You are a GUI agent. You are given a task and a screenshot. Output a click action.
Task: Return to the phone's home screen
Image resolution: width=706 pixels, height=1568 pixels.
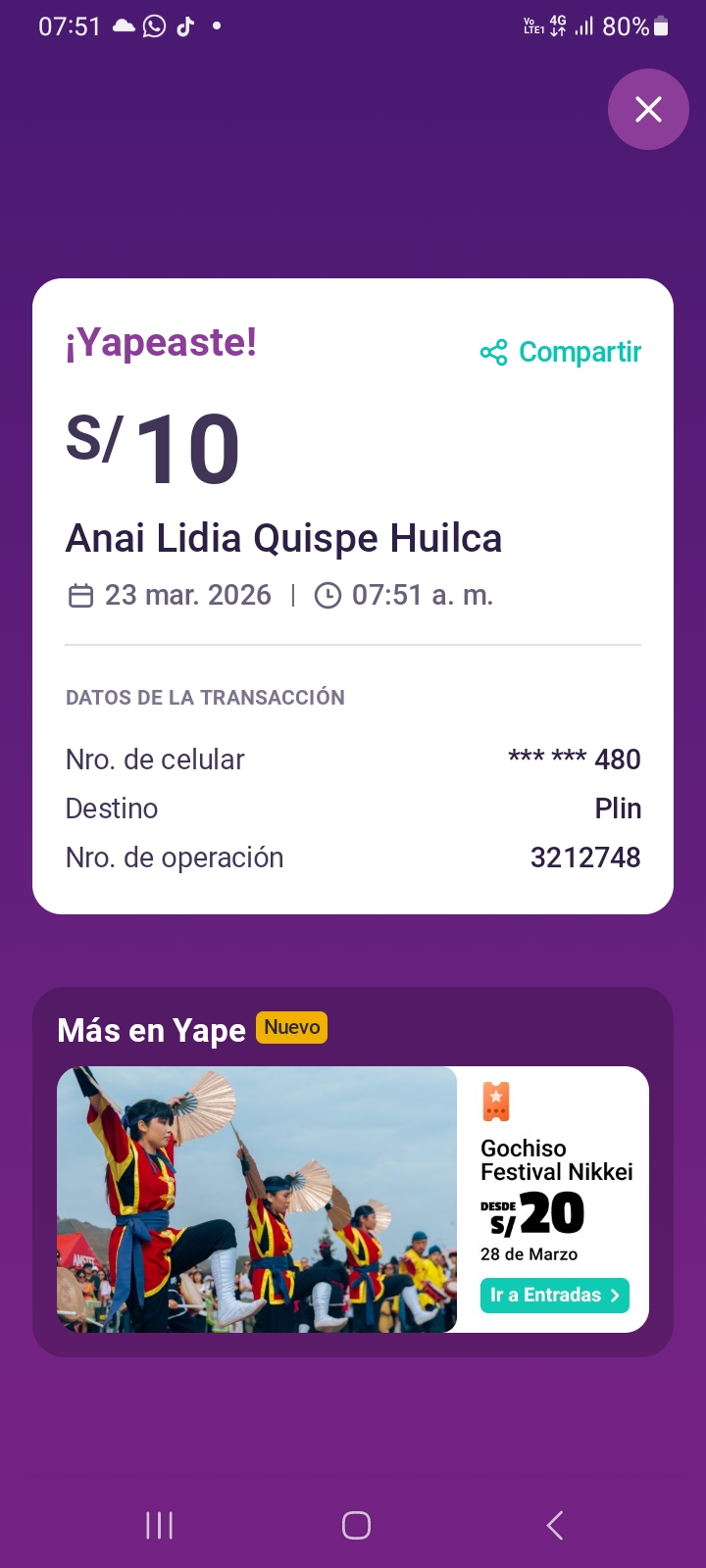pos(356,1525)
